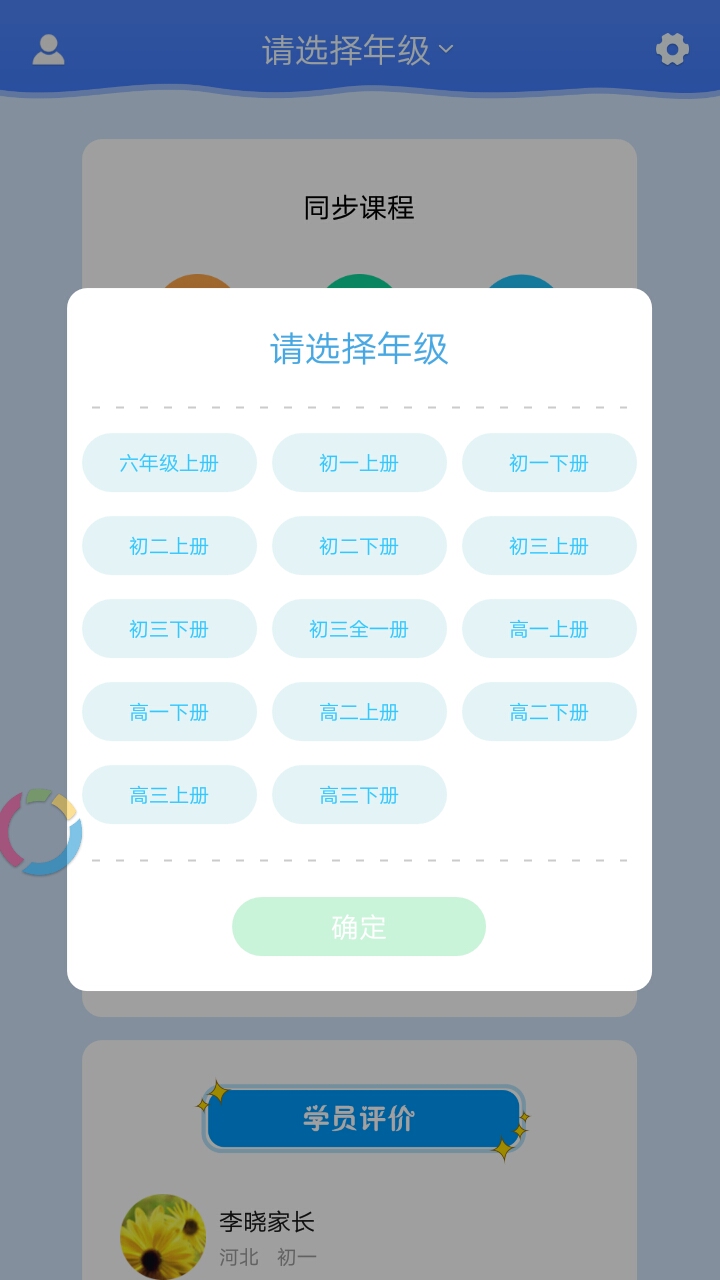
Task: Select the 高三下册 grade option
Action: [x=359, y=794]
